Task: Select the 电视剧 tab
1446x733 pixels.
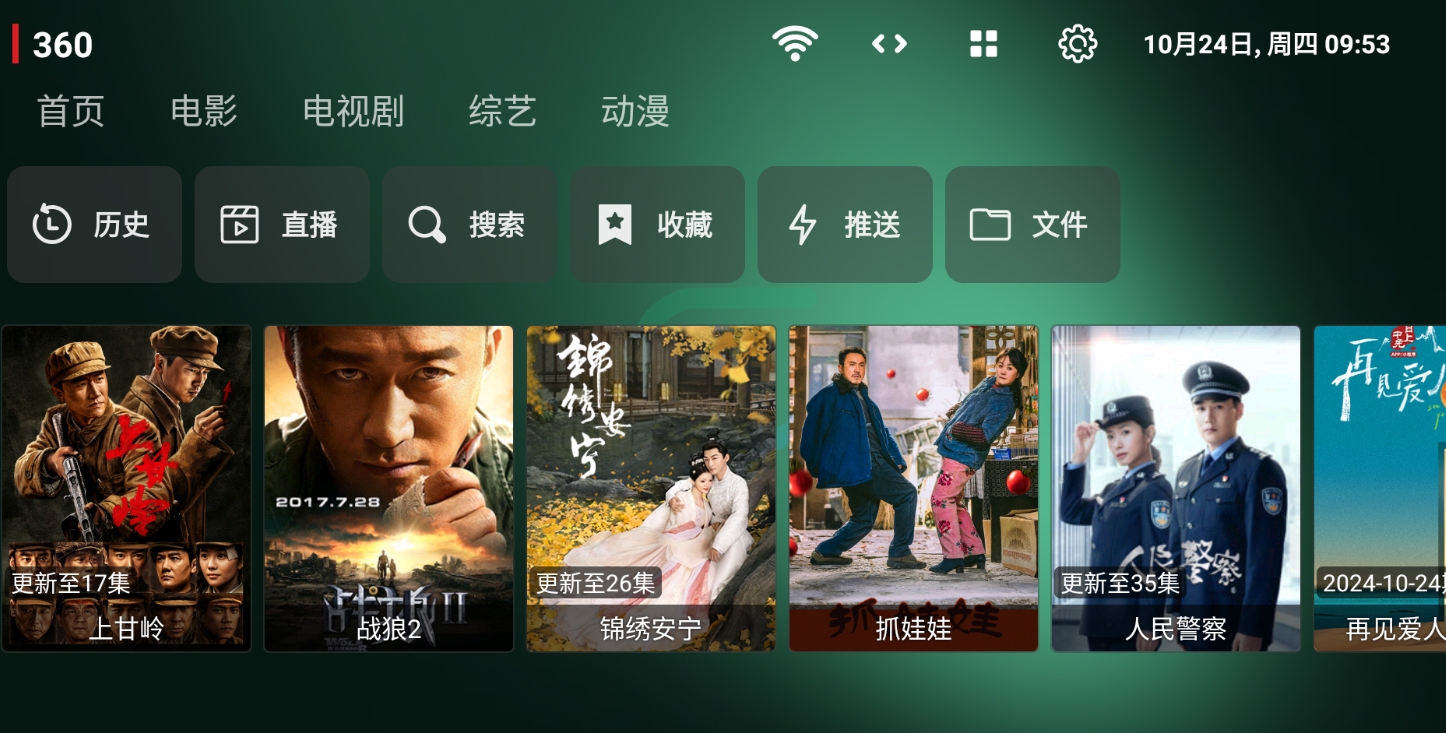Action: [353, 111]
